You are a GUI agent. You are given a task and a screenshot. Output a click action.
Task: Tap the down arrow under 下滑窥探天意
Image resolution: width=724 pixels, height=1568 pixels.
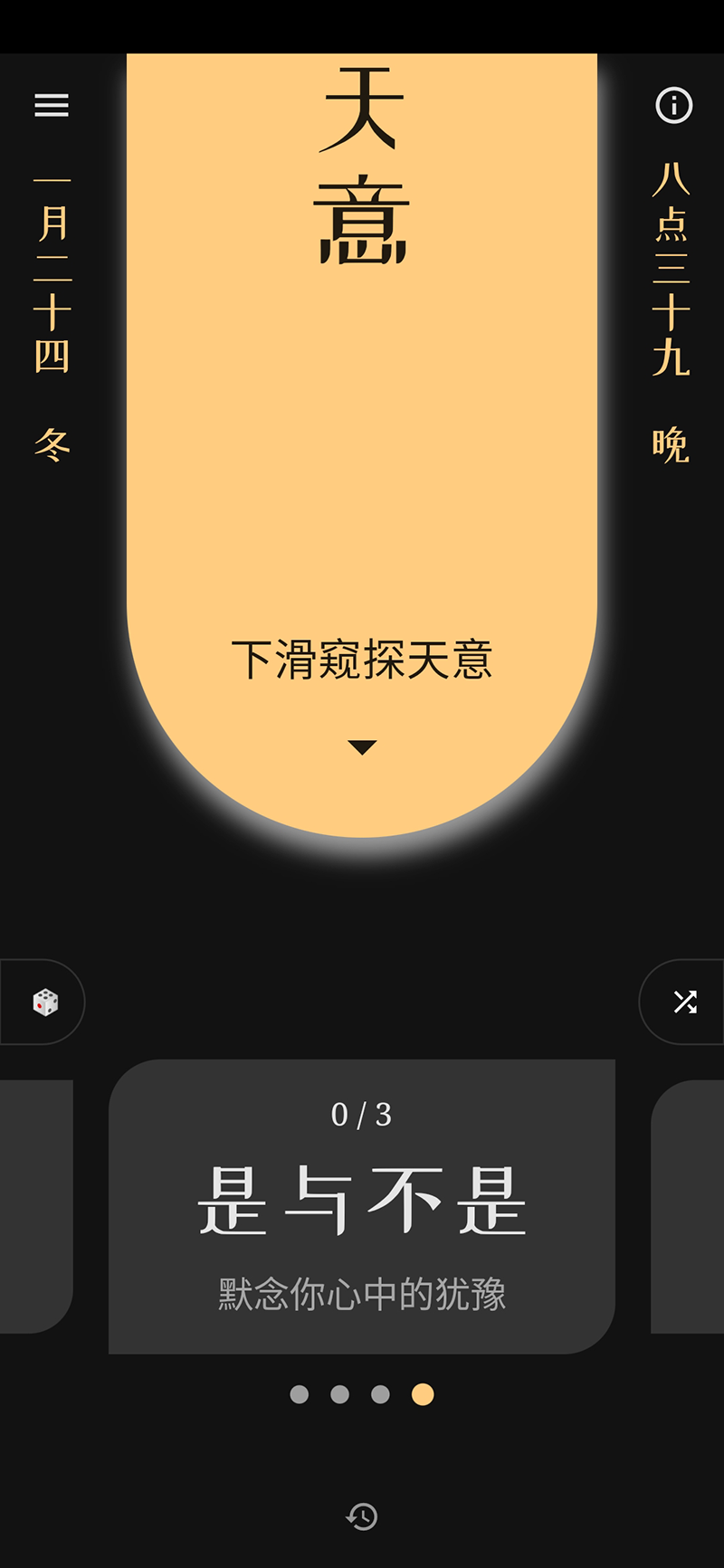[362, 747]
